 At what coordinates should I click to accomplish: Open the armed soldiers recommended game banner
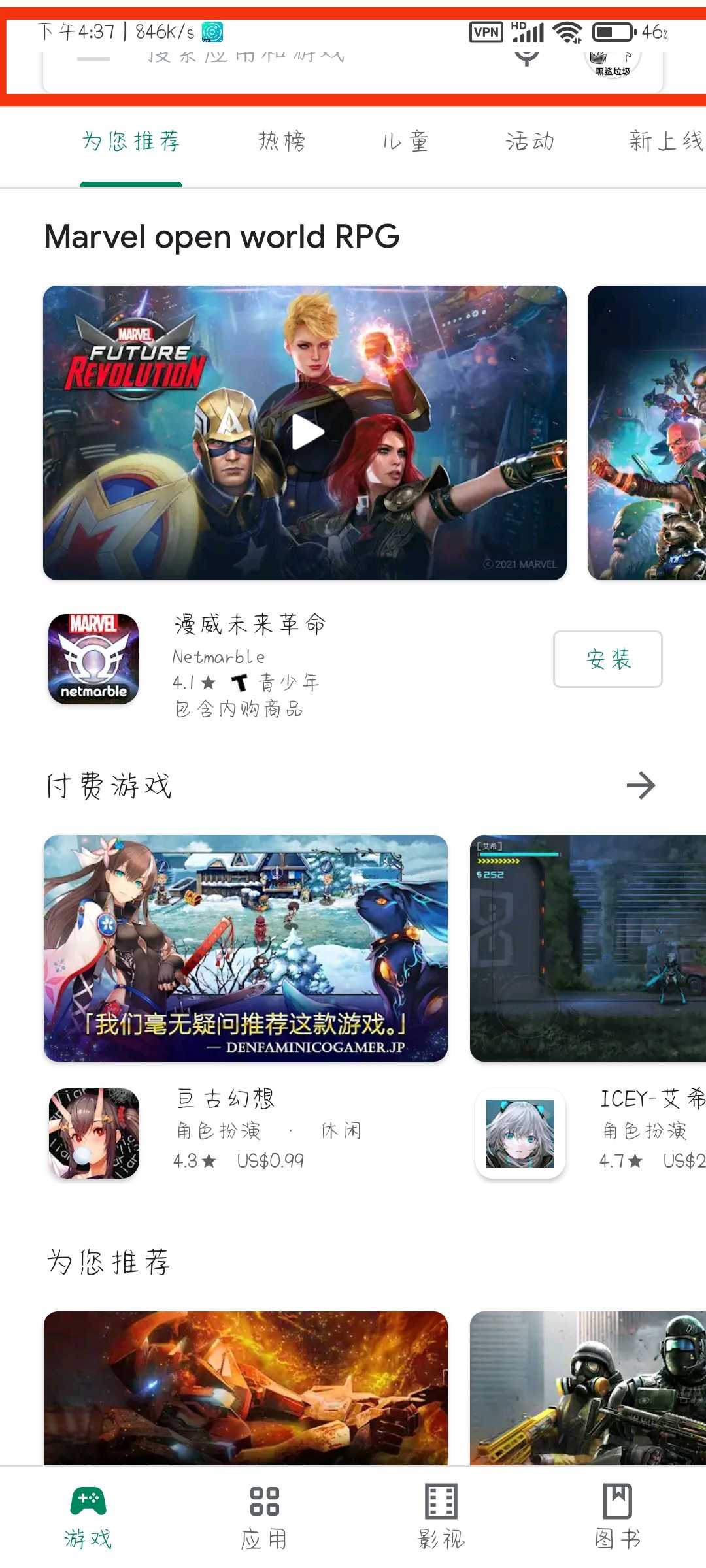pos(588,1388)
